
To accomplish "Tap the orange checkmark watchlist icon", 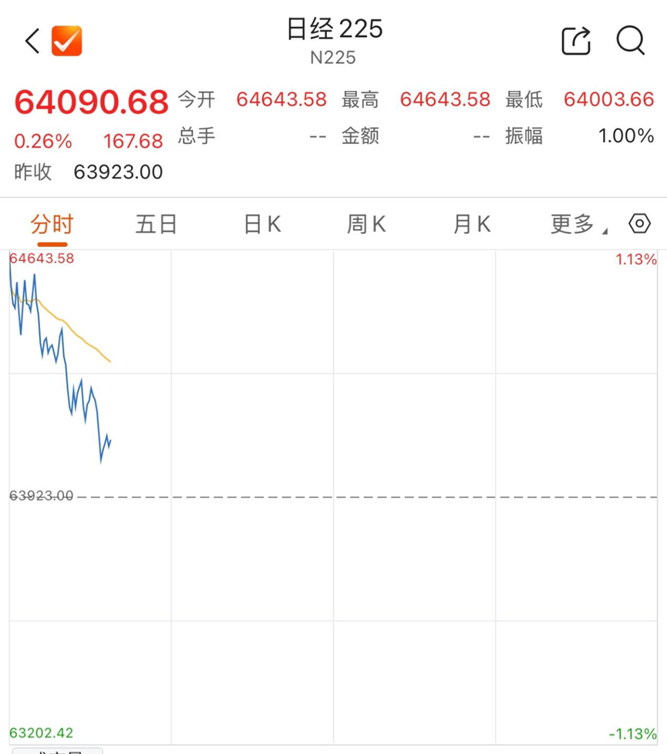I will coord(67,41).
